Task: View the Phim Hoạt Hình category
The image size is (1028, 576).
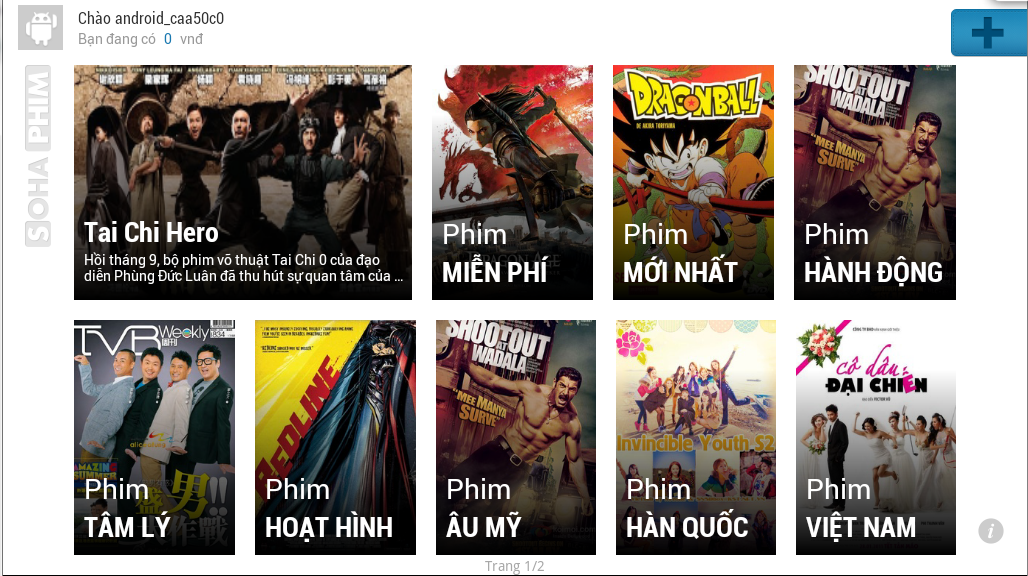Action: coord(335,437)
